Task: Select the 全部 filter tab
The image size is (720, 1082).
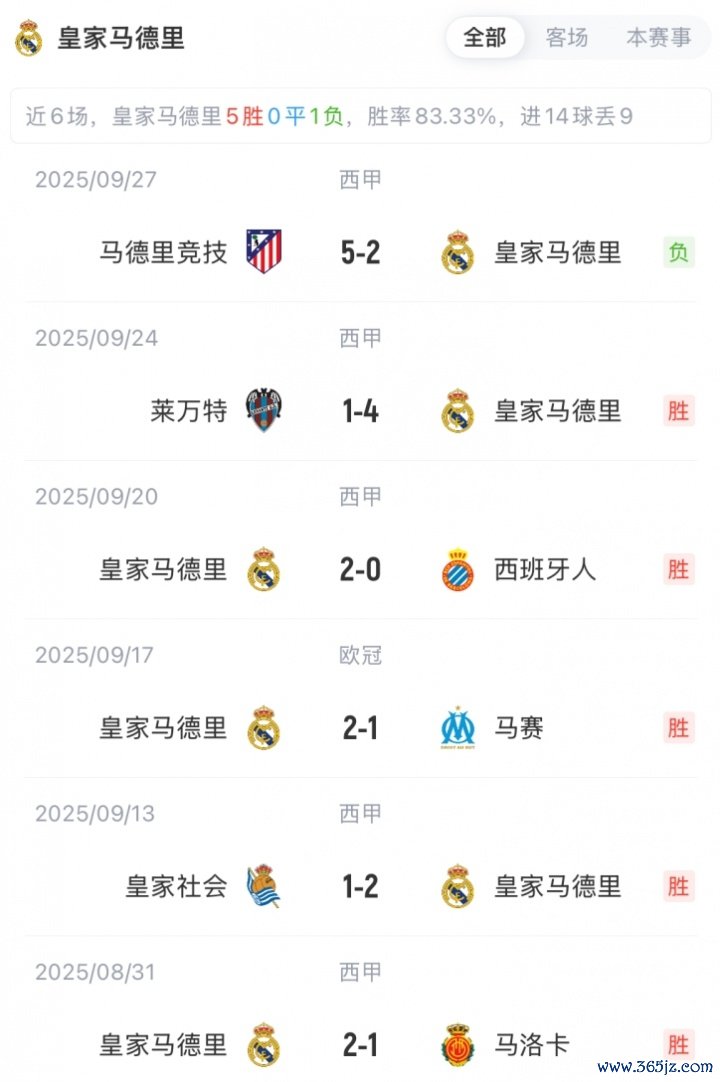Action: [485, 38]
